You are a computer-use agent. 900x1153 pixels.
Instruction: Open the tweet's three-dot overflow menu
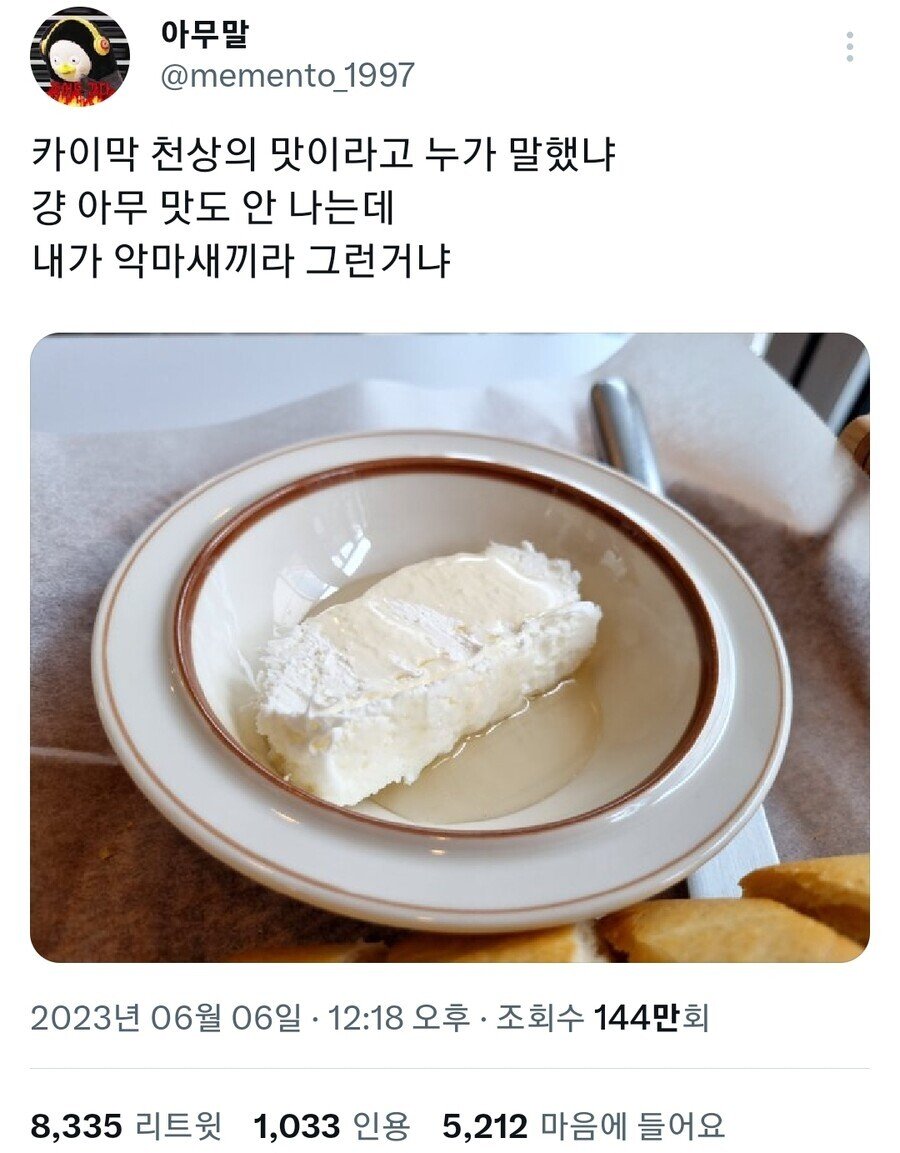click(x=849, y=47)
